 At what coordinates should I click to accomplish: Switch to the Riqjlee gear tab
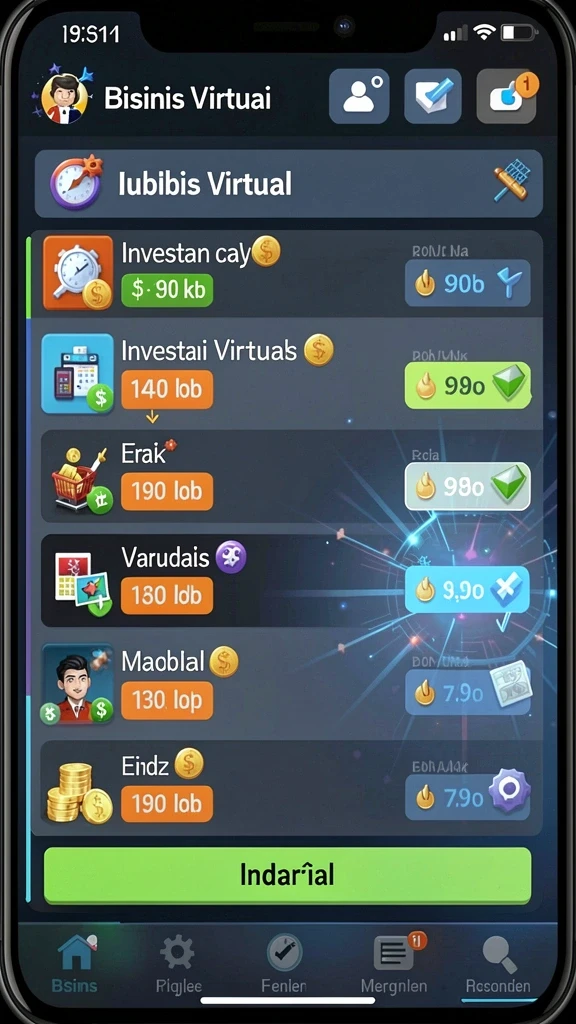[178, 964]
